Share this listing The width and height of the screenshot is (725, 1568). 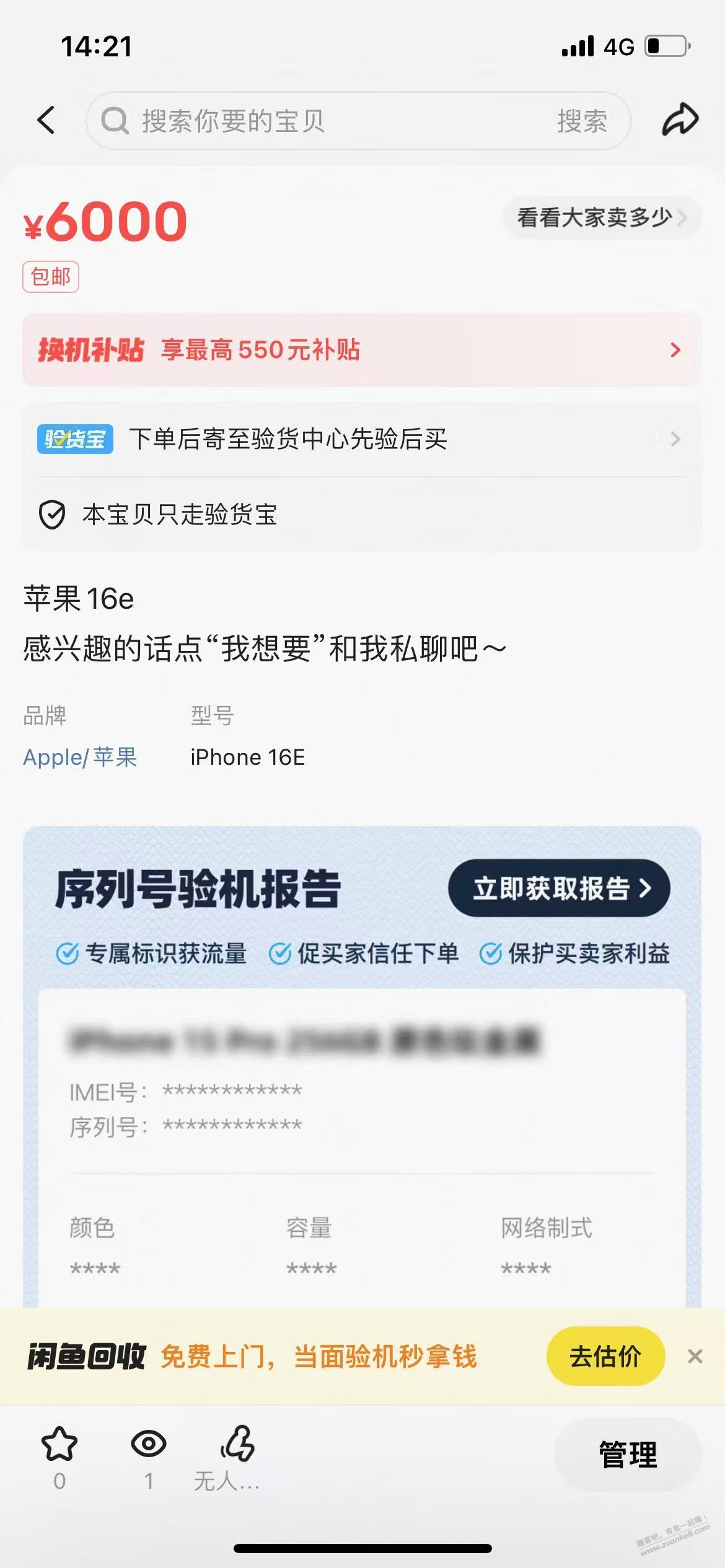pyautogui.click(x=680, y=120)
